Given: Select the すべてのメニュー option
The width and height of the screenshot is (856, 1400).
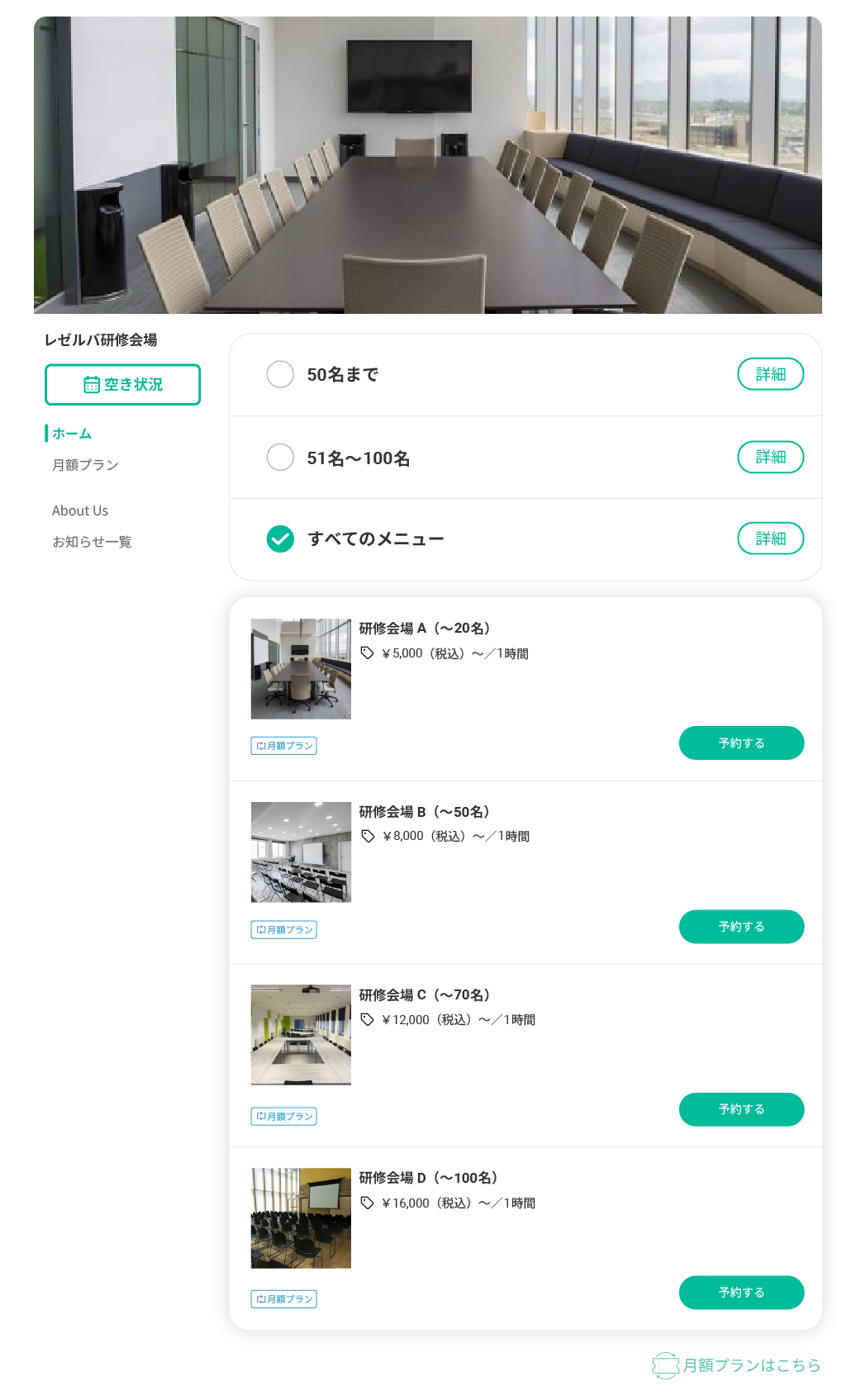Looking at the screenshot, I should pyautogui.click(x=281, y=539).
